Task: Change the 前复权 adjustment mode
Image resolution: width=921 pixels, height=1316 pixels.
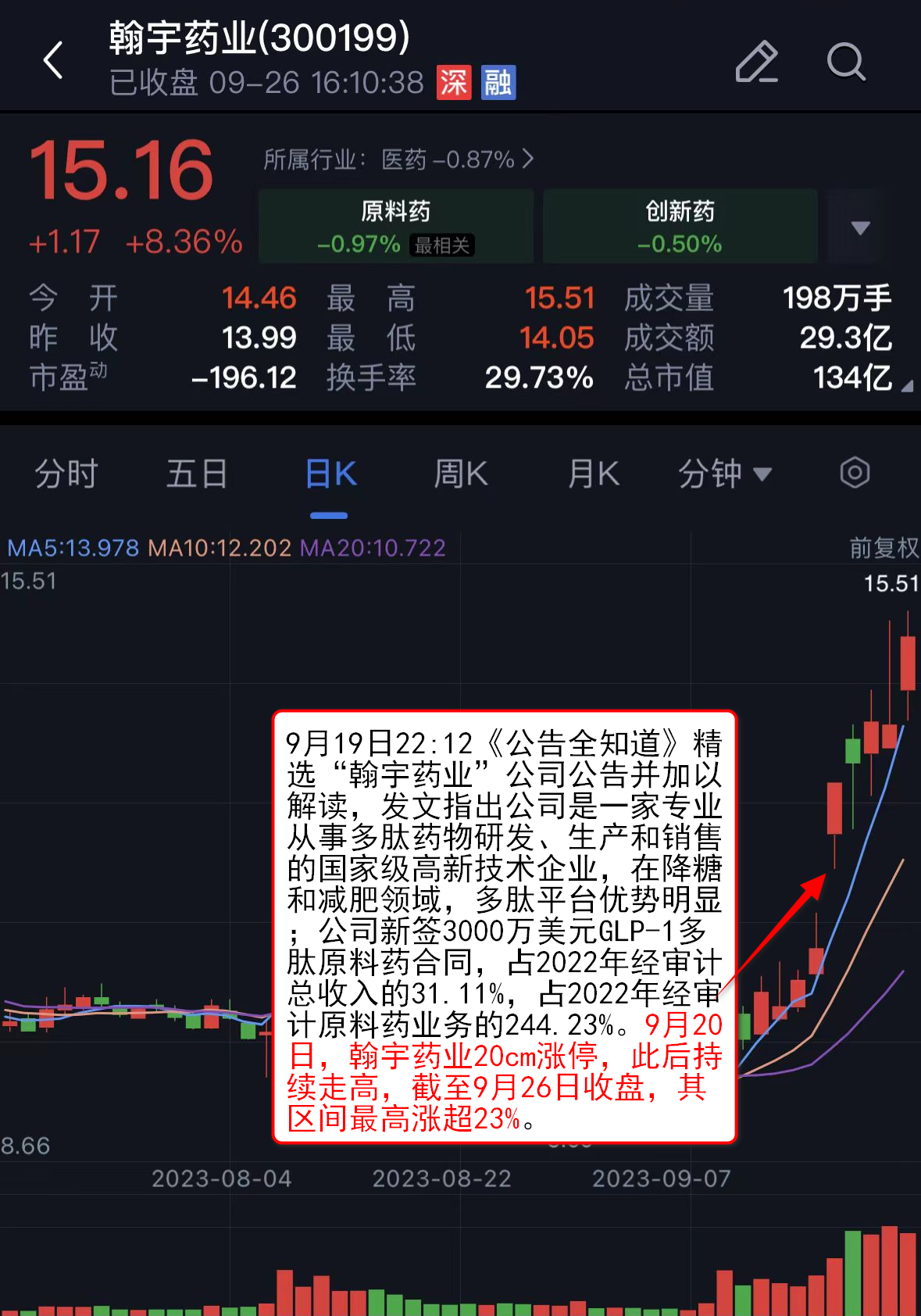Action: coord(884,548)
